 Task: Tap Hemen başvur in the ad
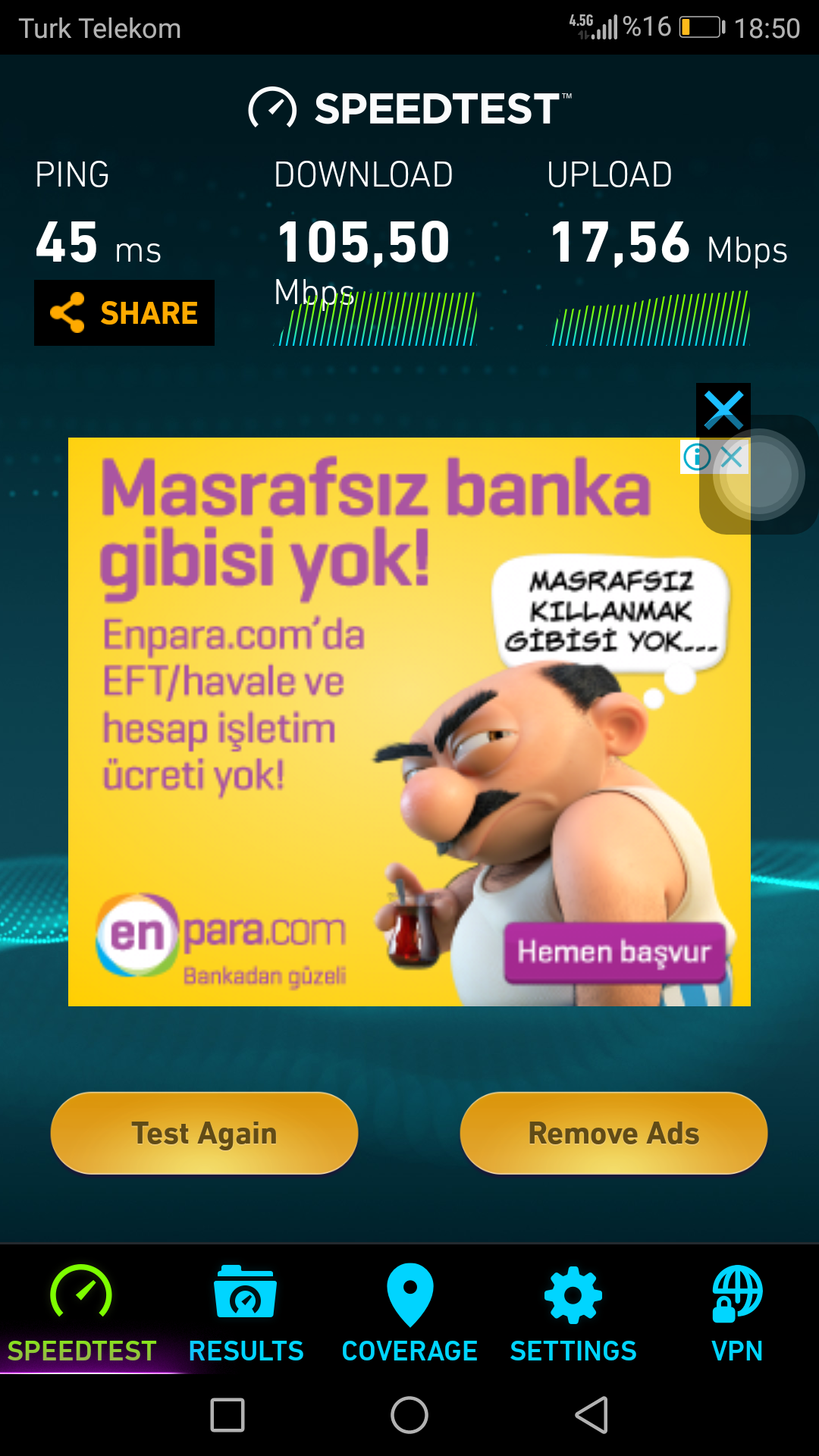tap(614, 952)
